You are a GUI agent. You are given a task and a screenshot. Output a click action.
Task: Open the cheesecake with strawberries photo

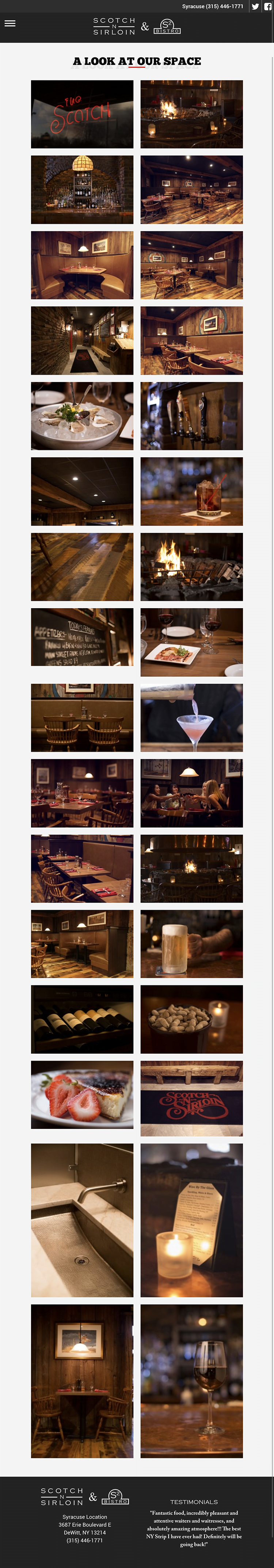tap(82, 1094)
